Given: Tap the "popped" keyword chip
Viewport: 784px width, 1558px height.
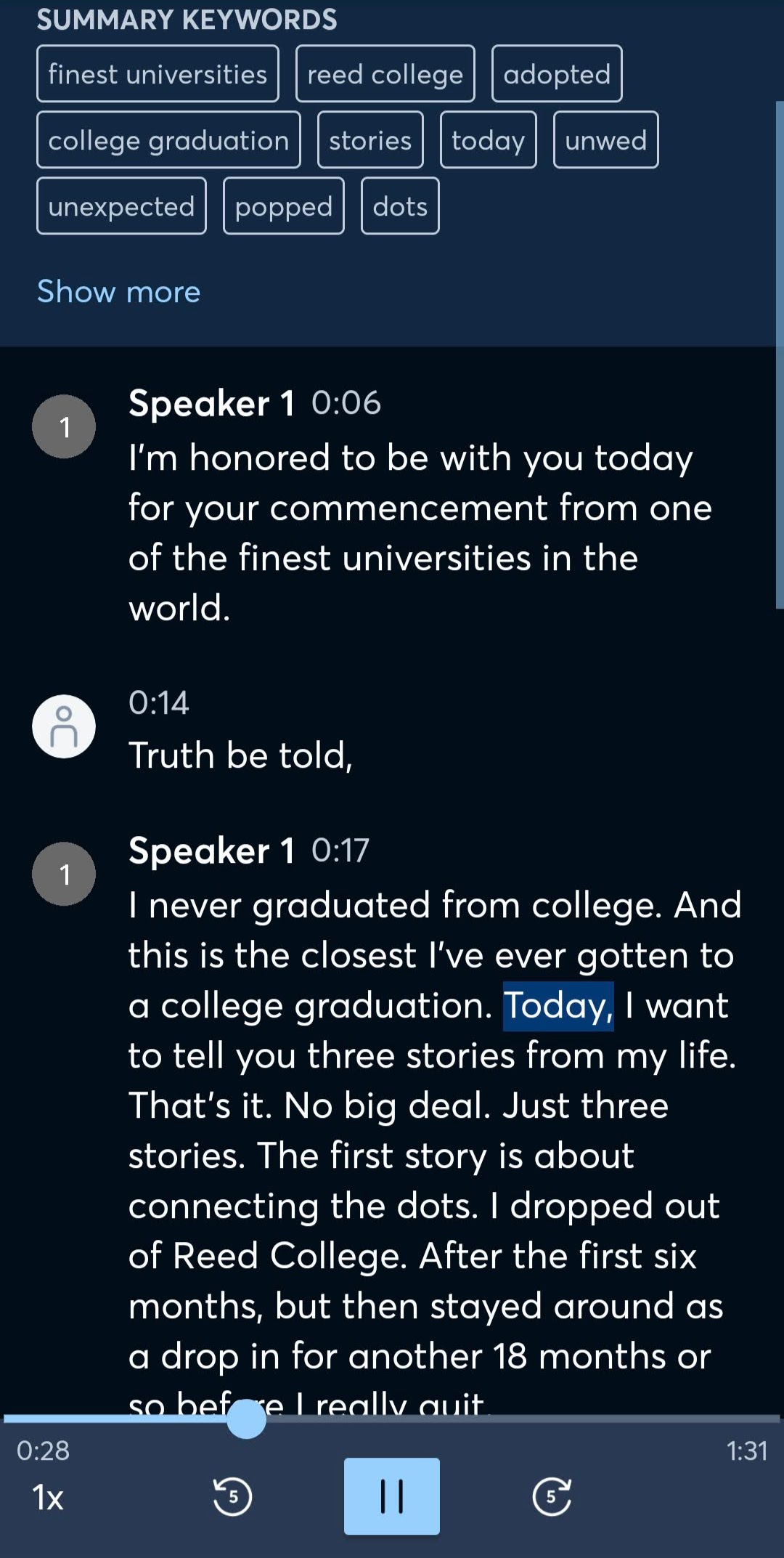Looking at the screenshot, I should pyautogui.click(x=284, y=206).
